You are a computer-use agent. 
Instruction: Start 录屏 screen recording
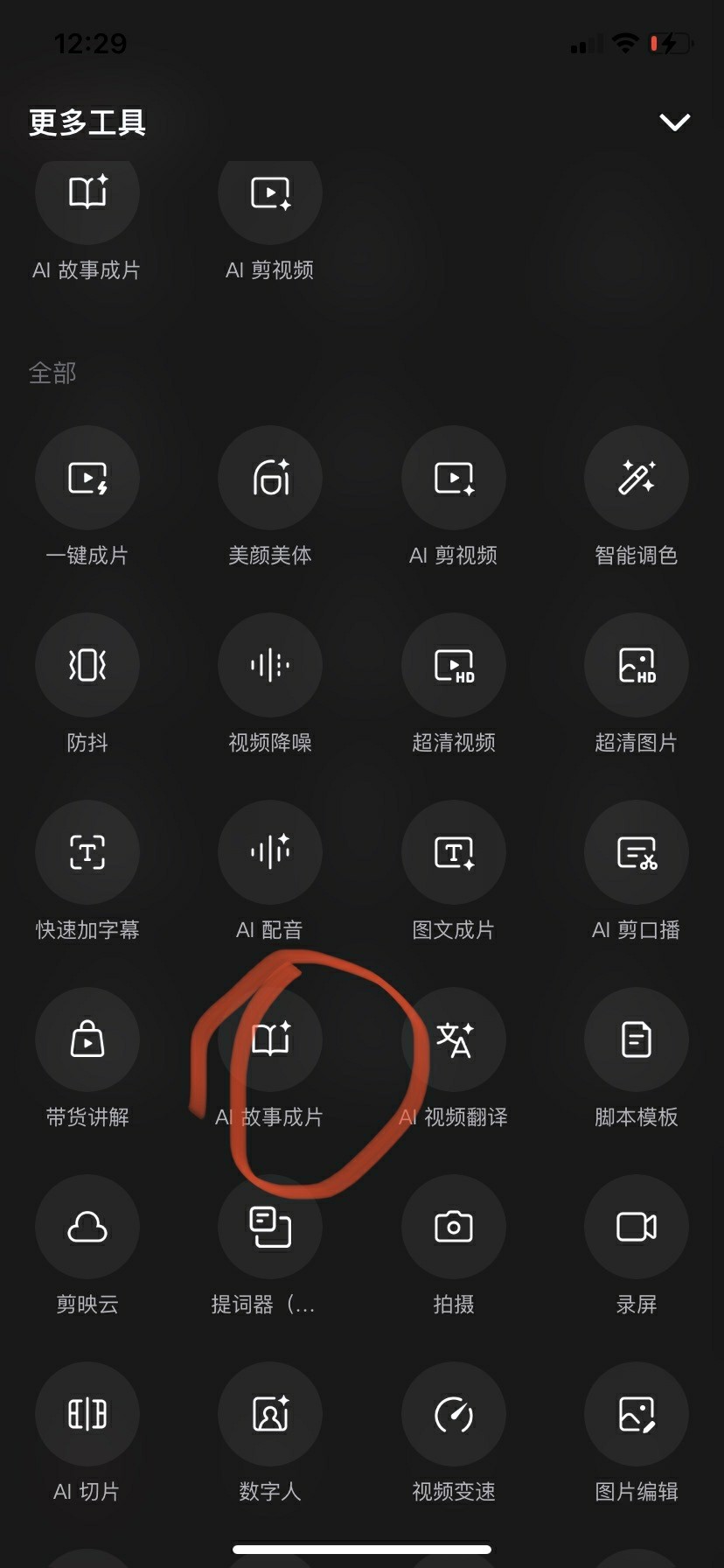click(x=636, y=1228)
